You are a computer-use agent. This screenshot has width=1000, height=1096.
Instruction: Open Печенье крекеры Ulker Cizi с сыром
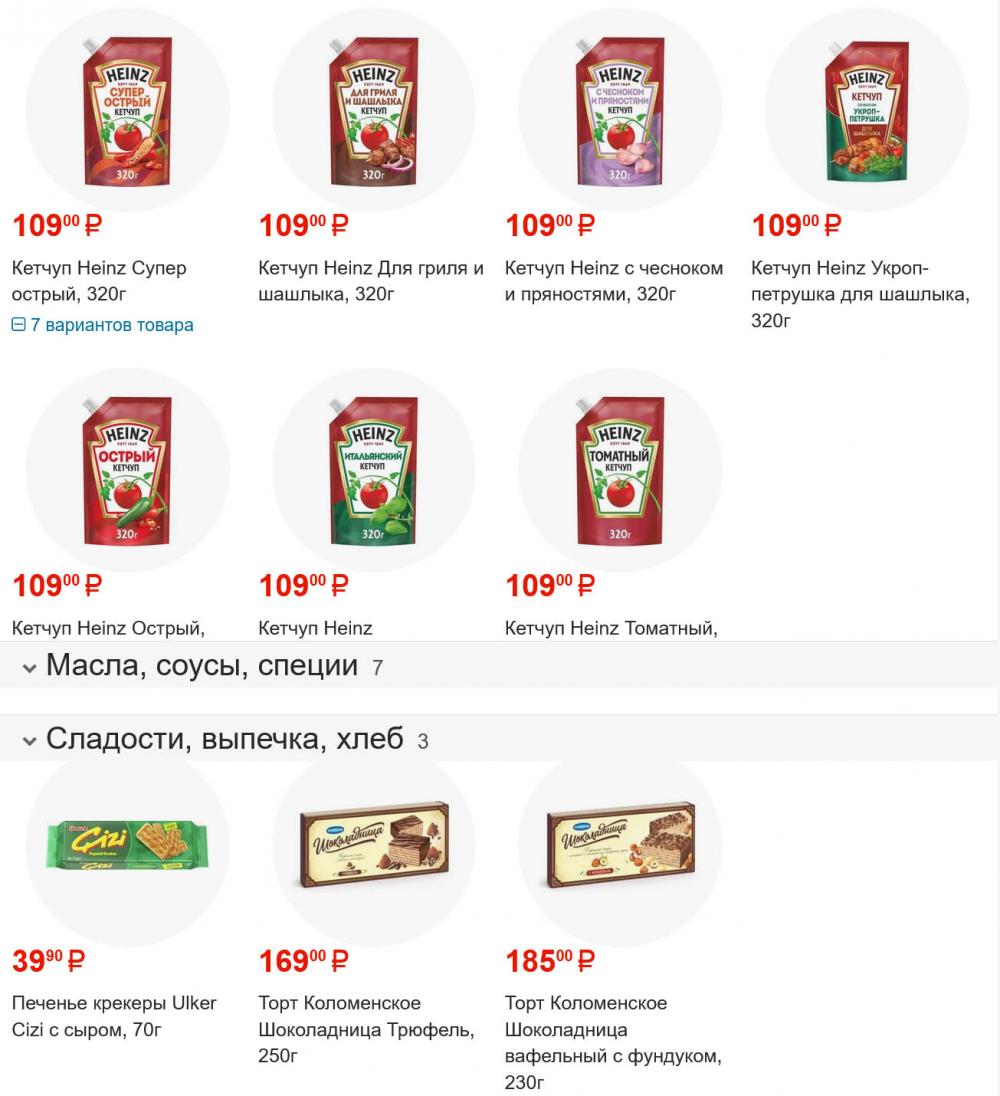pos(114,1016)
